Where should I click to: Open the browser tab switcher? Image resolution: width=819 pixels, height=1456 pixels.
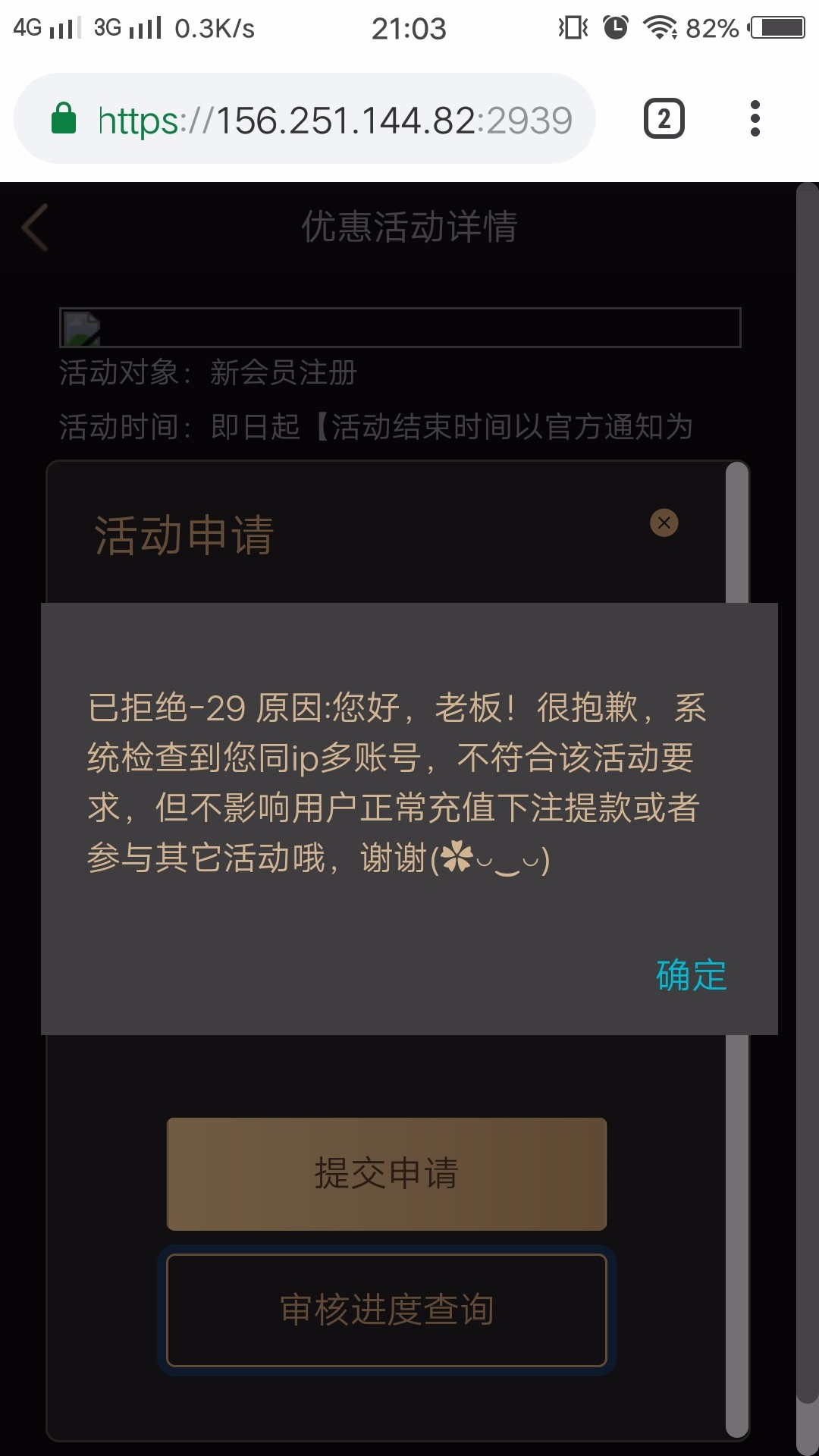[664, 119]
